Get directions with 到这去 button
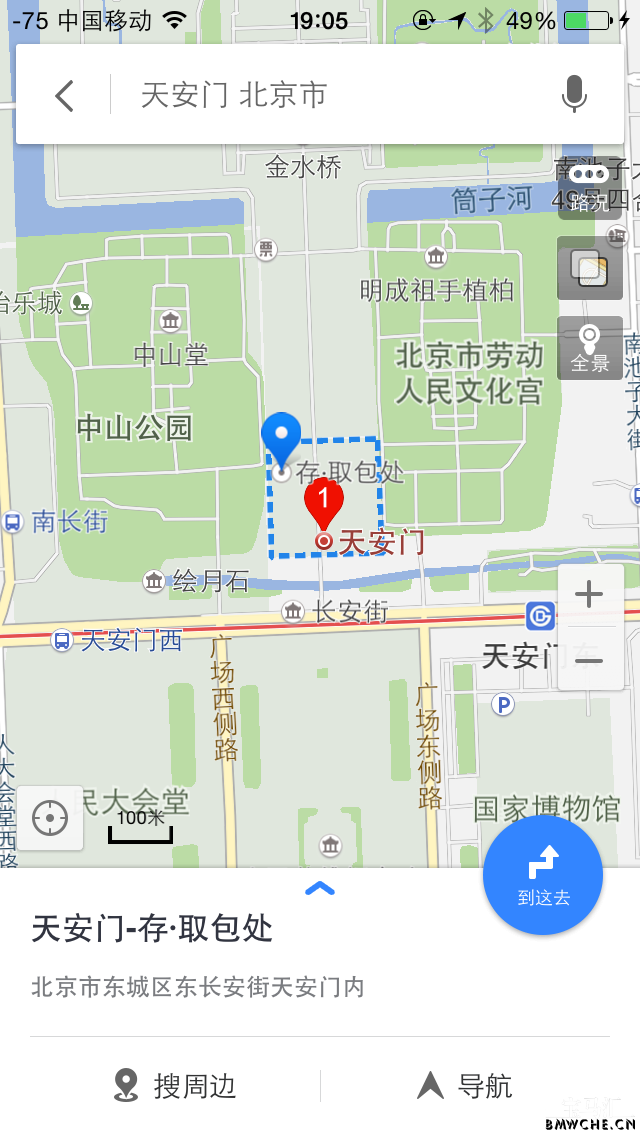This screenshot has width=640, height=1136. (x=543, y=874)
